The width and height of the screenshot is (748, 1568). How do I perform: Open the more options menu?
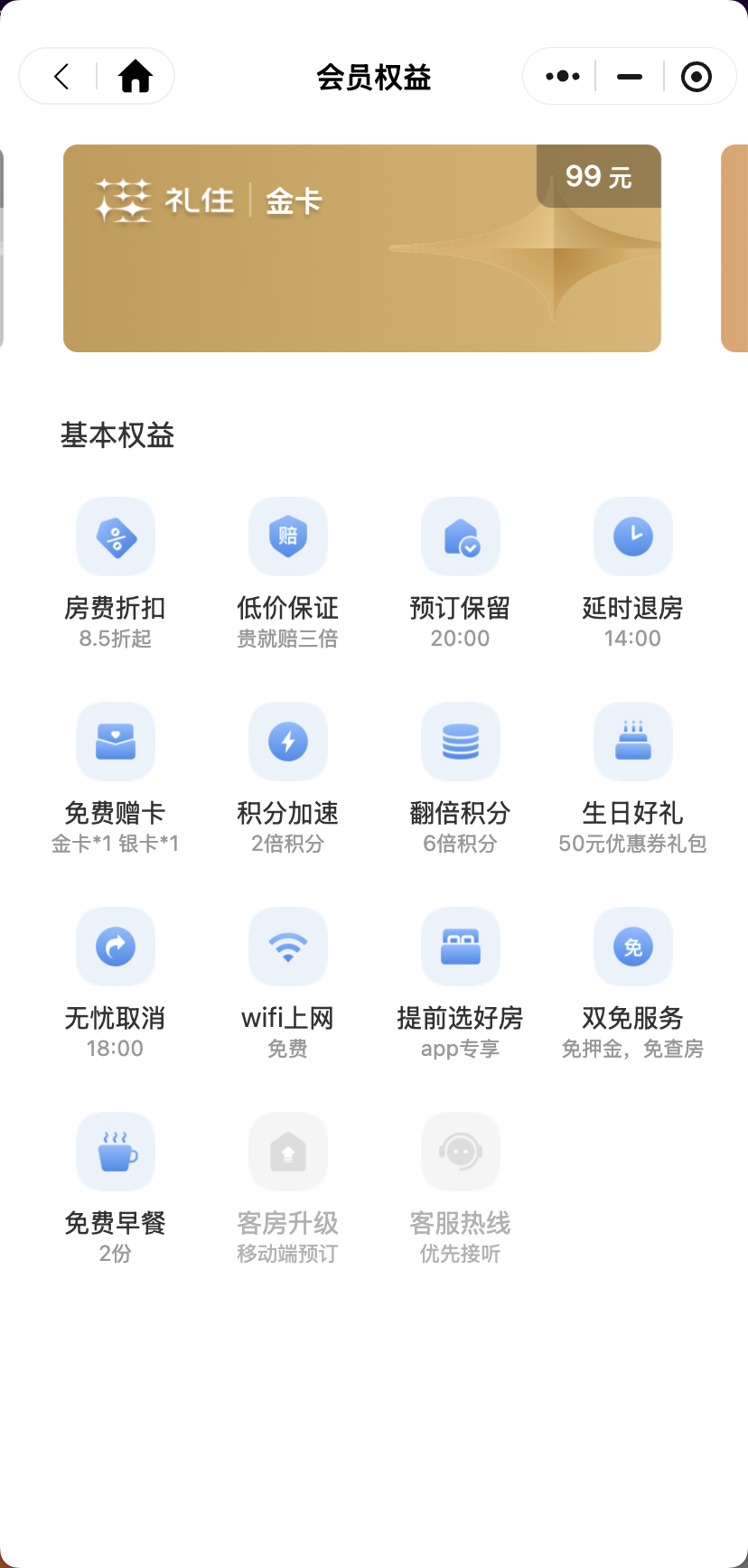pos(561,77)
